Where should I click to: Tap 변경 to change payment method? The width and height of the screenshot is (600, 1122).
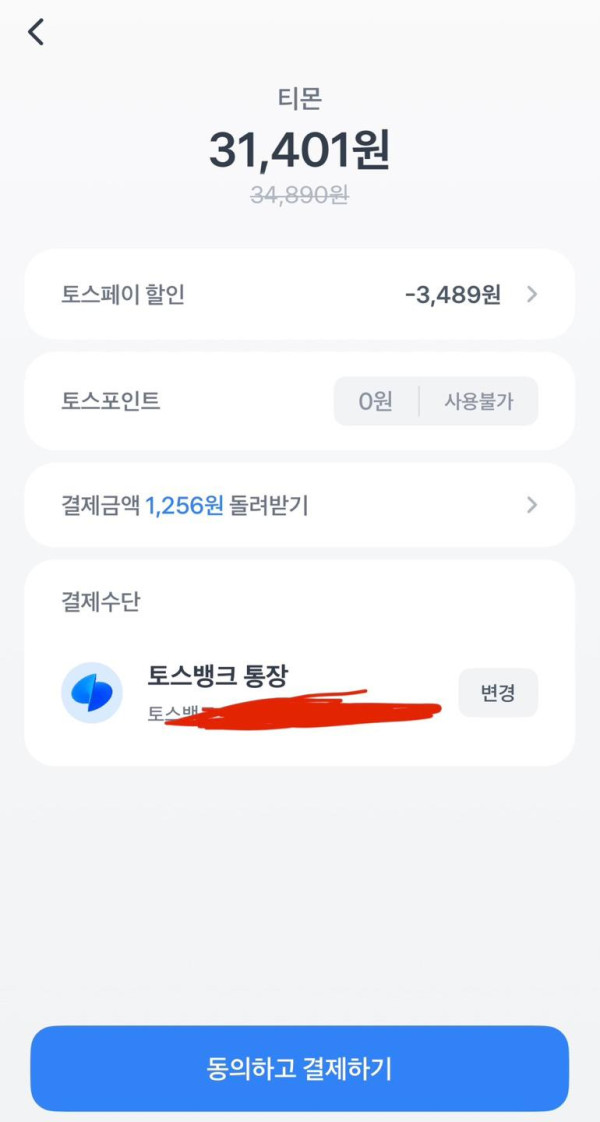tap(498, 693)
